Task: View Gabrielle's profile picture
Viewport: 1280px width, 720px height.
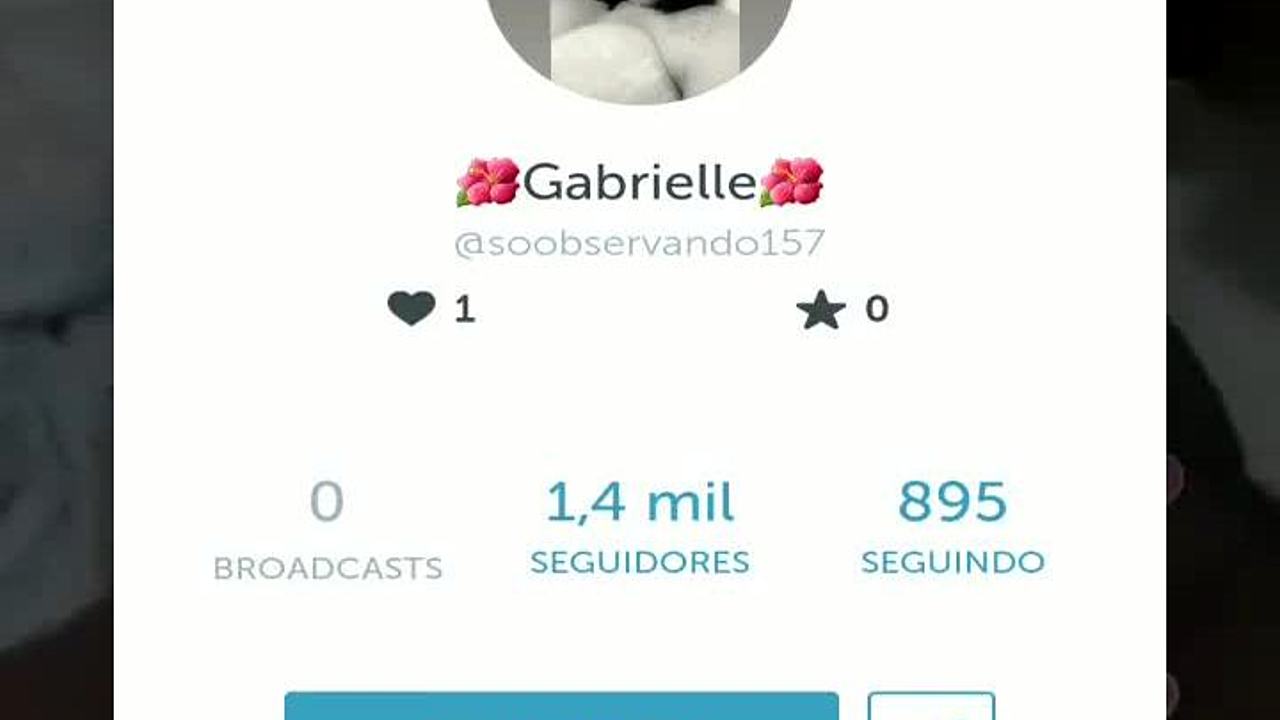Action: point(640,45)
